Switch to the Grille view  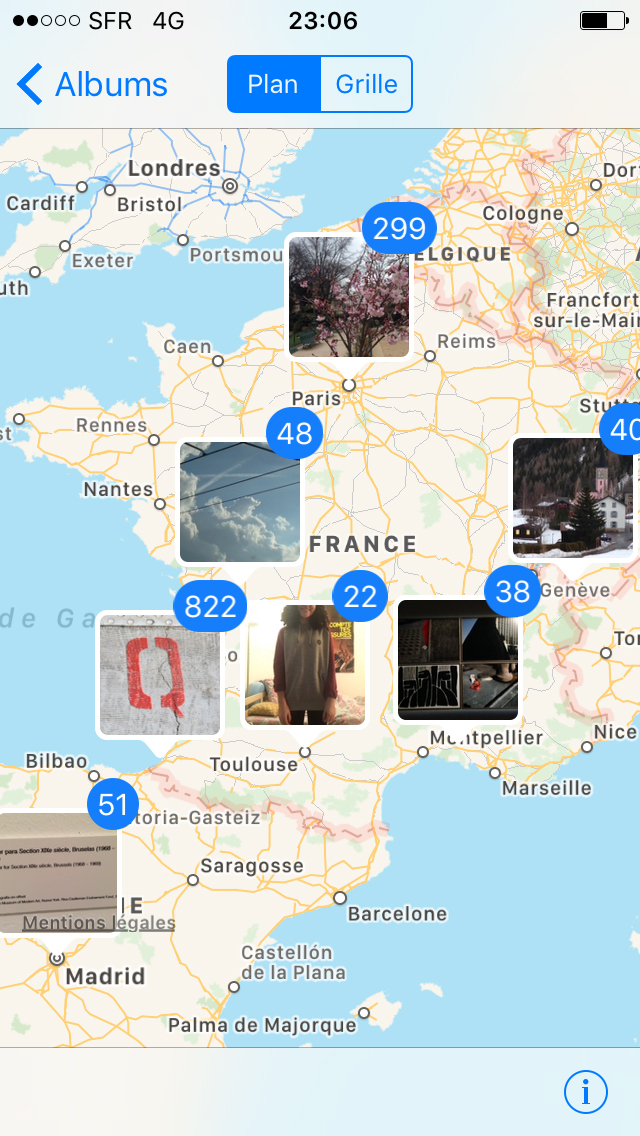366,85
